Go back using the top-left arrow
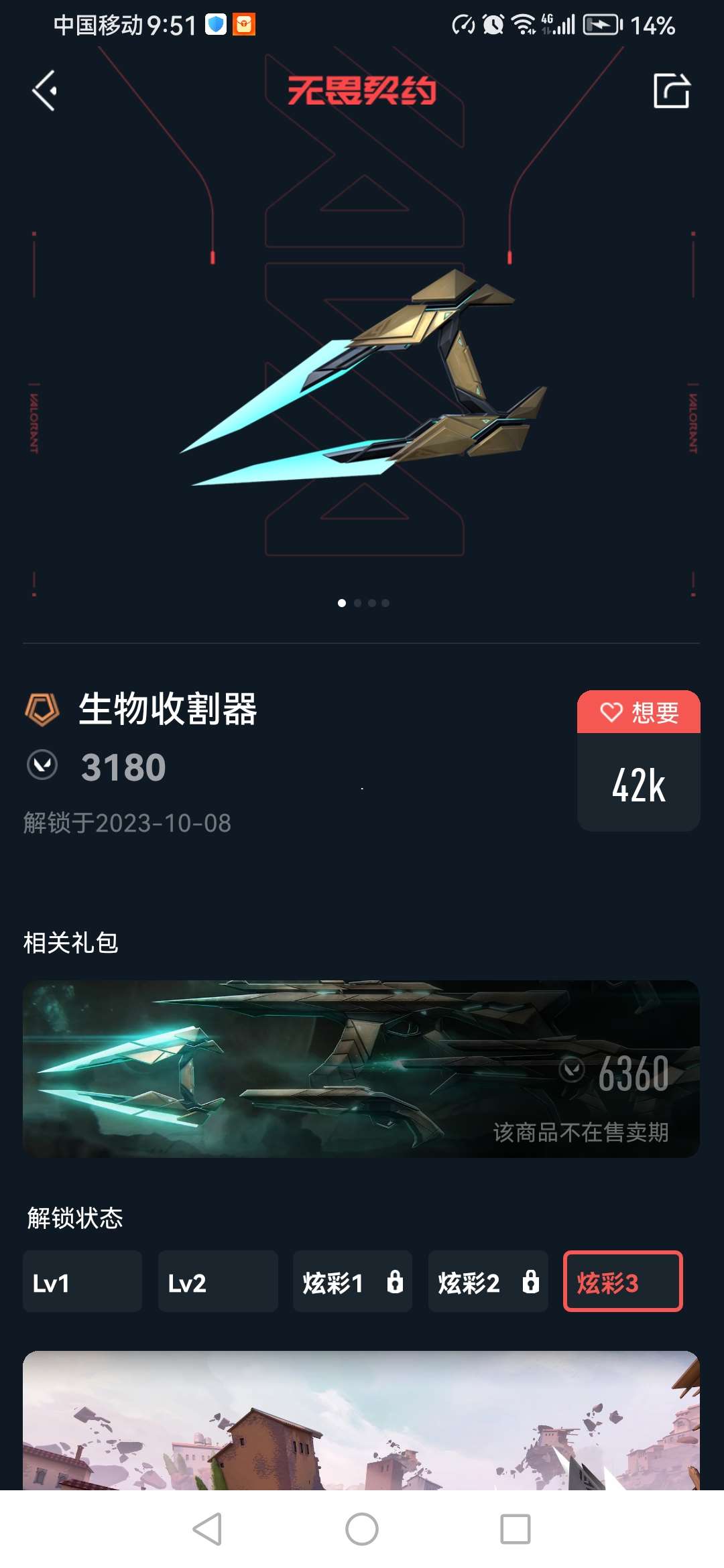 (44, 90)
